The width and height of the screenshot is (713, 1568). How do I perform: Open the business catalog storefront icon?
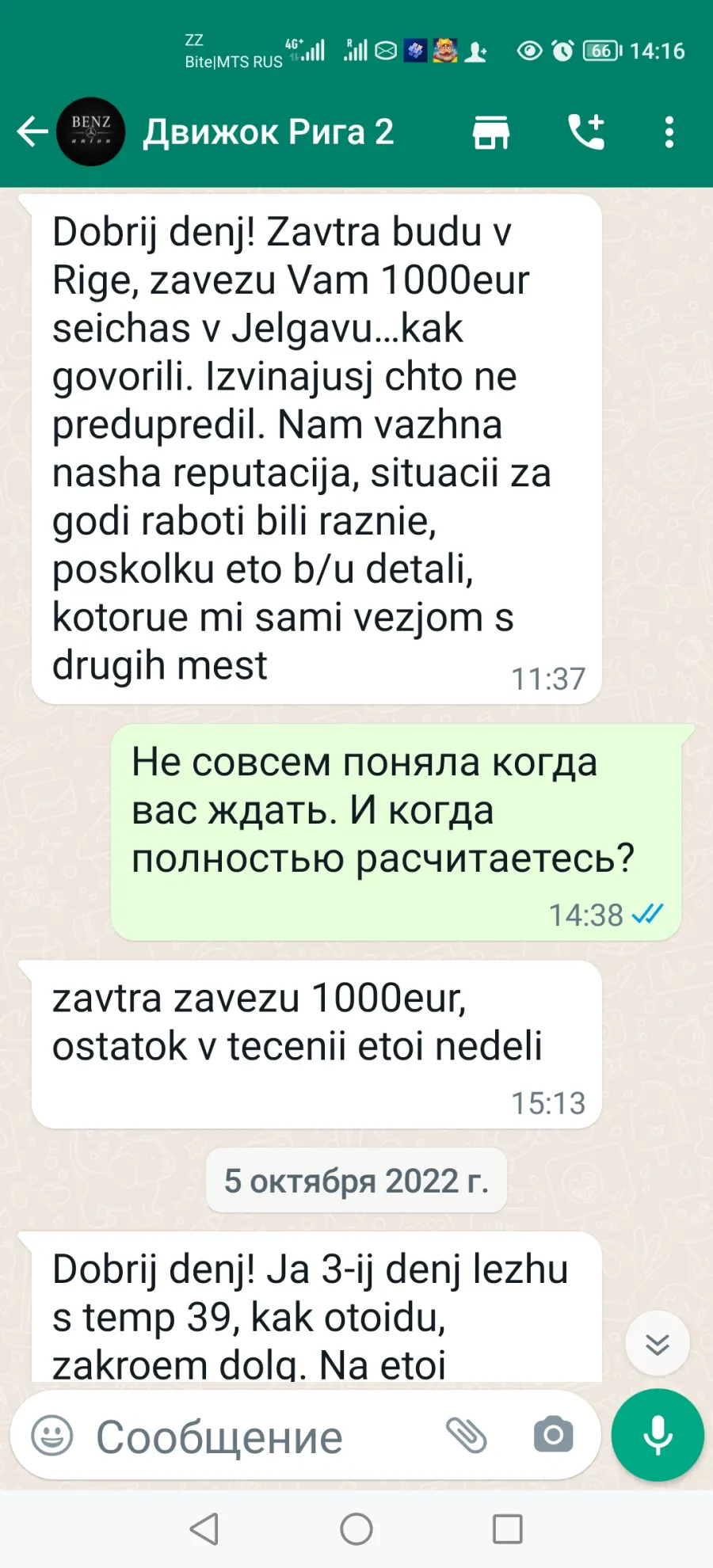(491, 131)
